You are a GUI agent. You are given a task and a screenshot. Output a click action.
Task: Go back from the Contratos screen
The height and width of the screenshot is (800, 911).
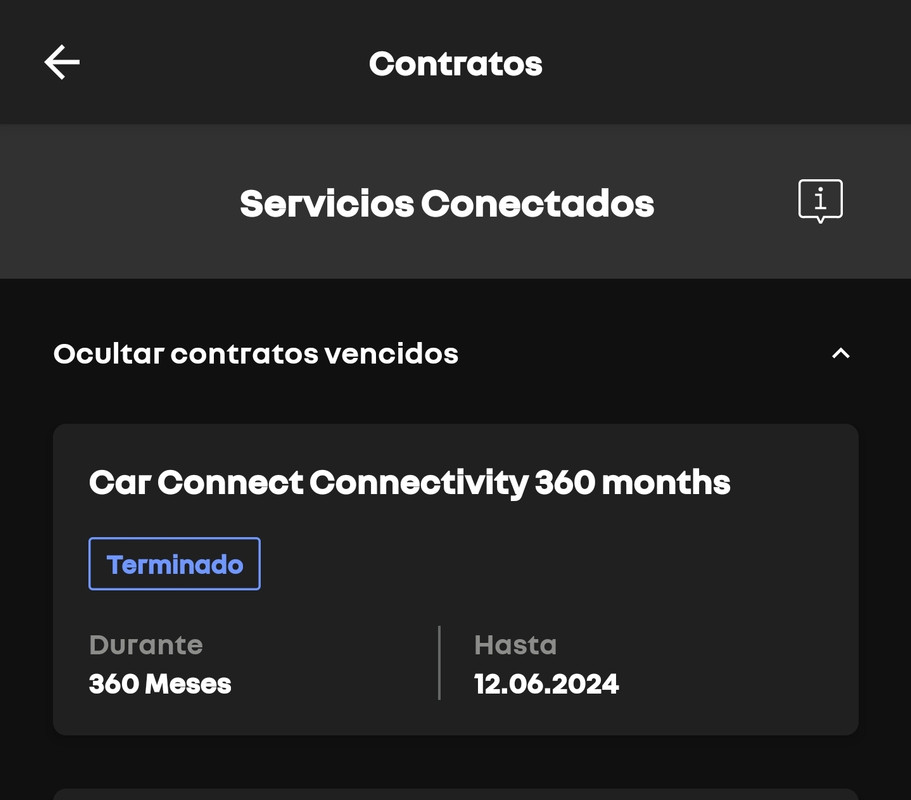click(62, 62)
